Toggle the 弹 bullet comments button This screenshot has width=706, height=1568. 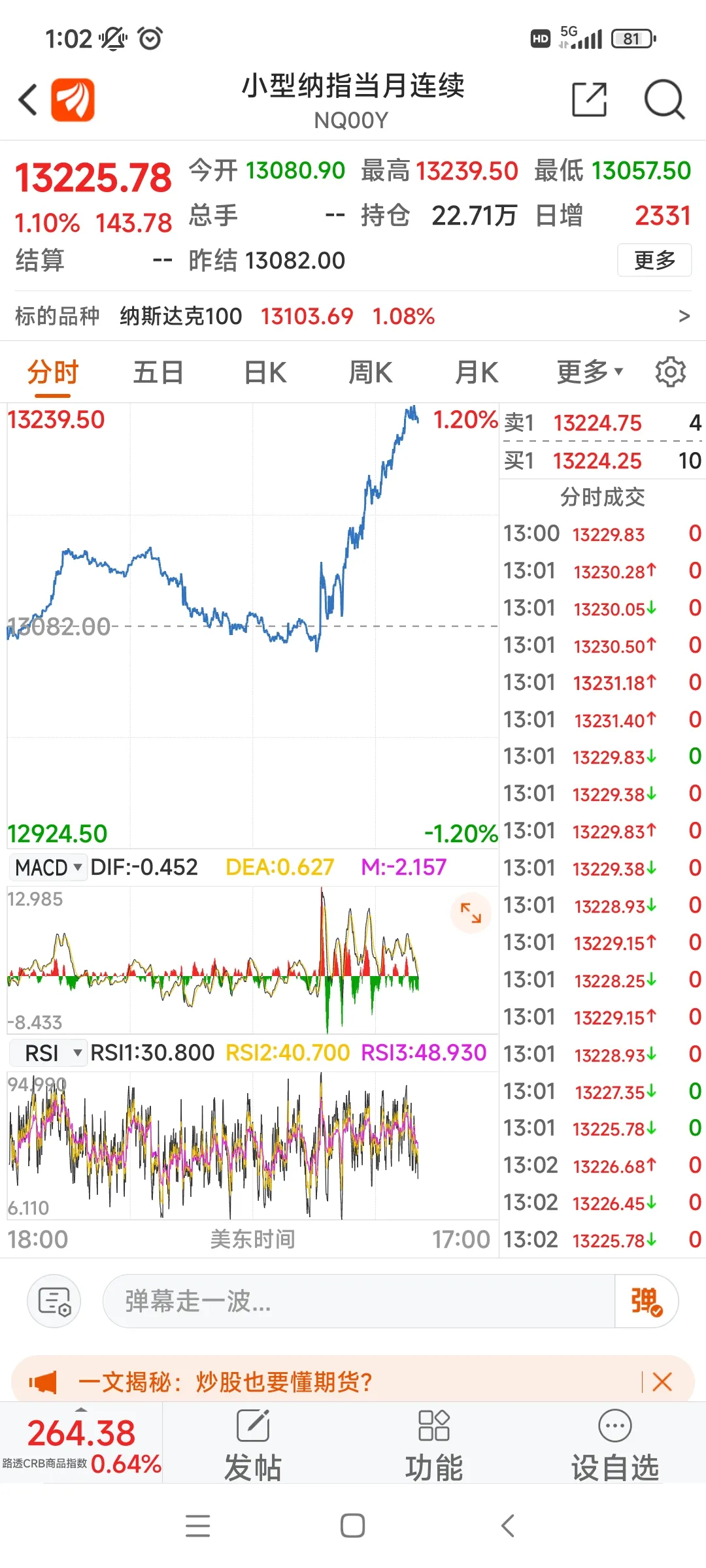[646, 1301]
